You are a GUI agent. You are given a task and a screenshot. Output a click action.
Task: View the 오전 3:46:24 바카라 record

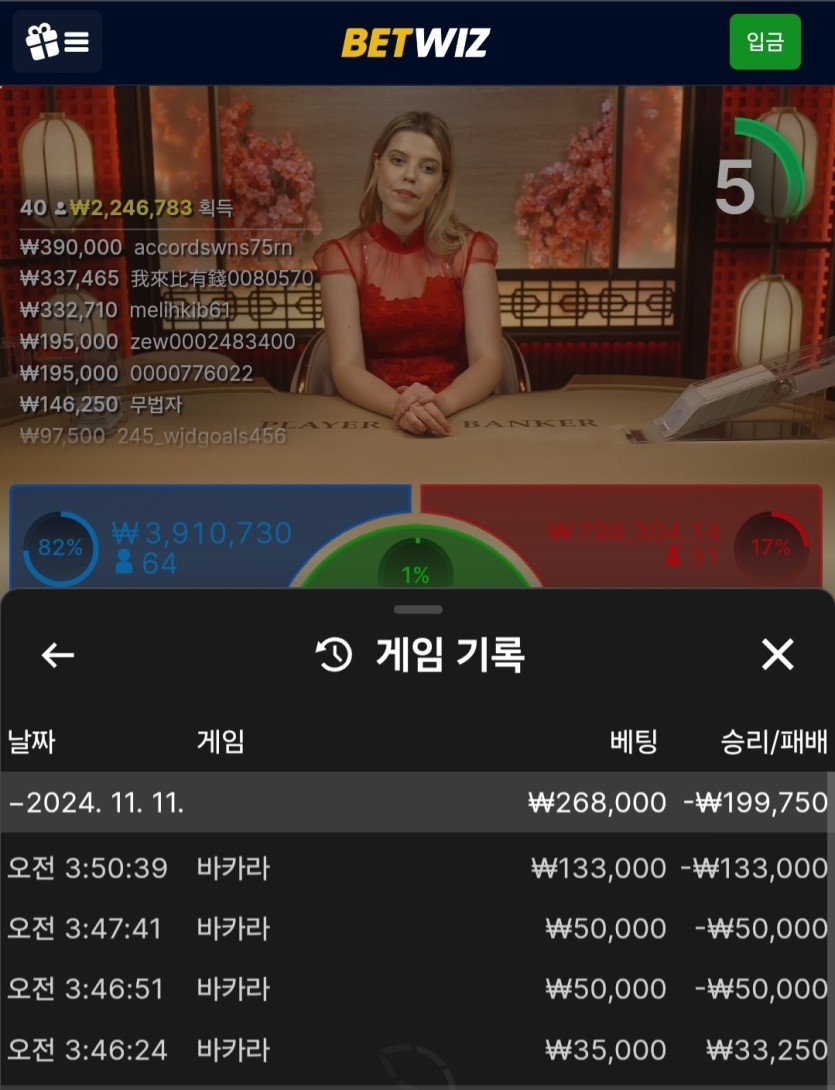point(417,1050)
